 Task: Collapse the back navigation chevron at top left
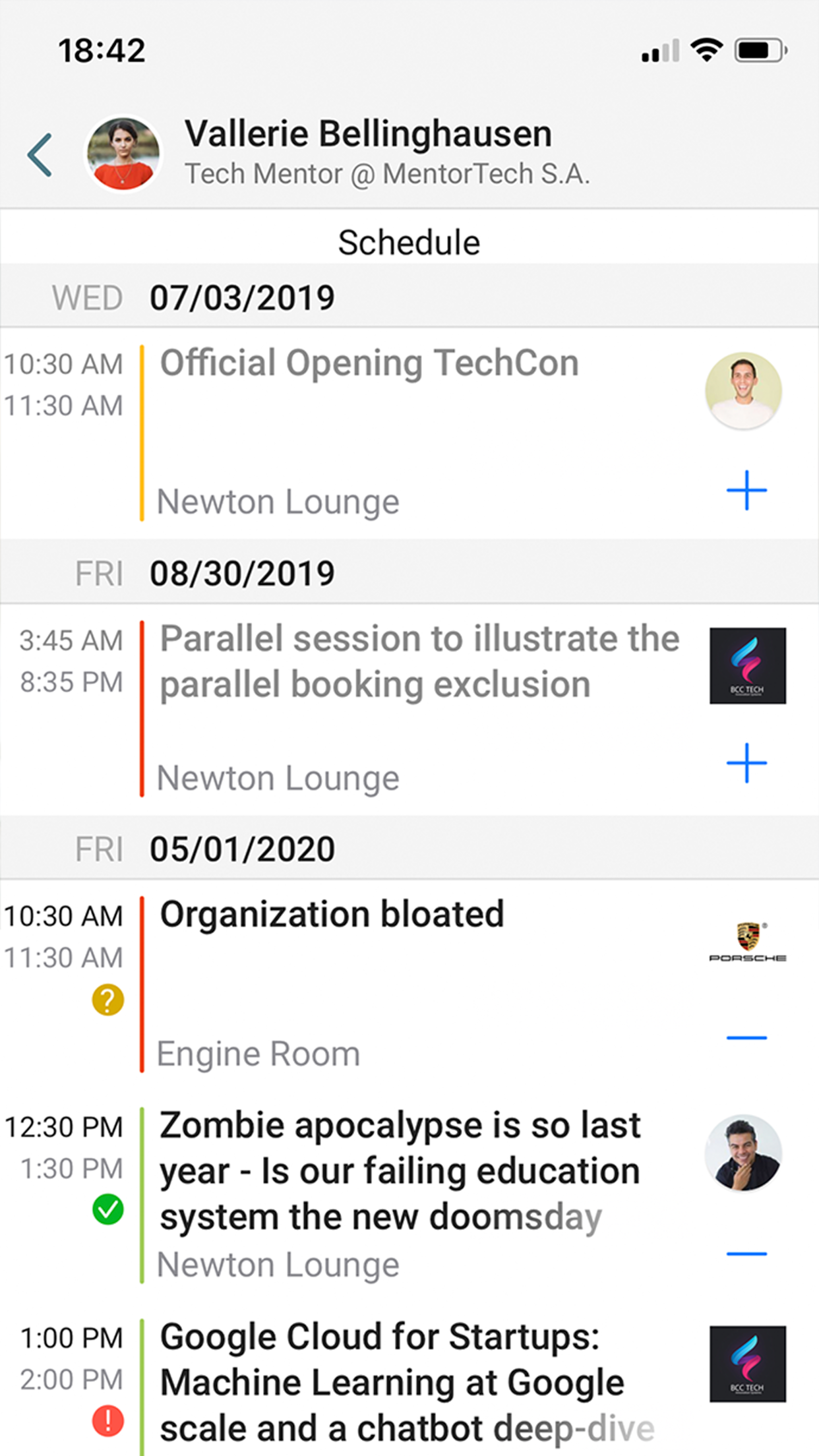(40, 153)
